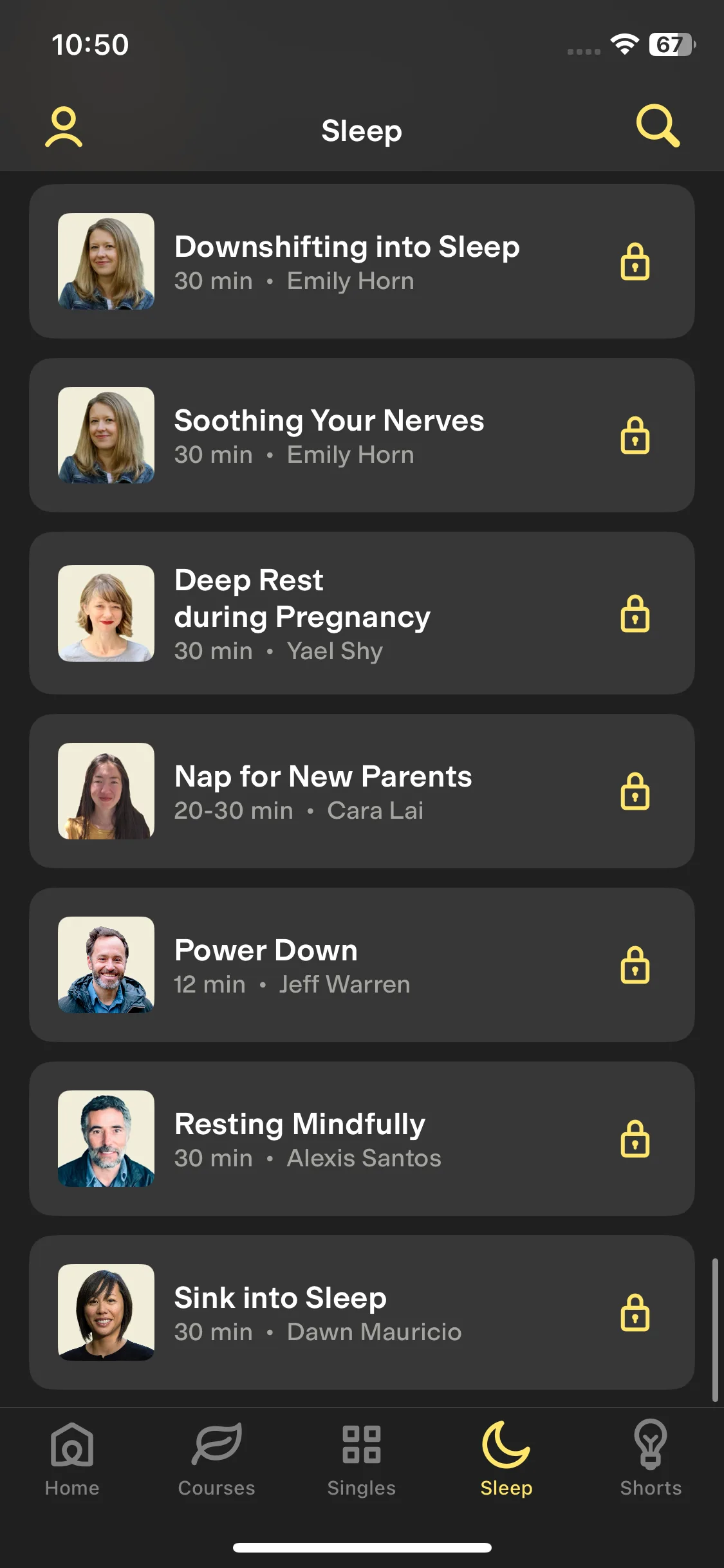Go to the Home tab
724x1568 pixels.
click(72, 1459)
